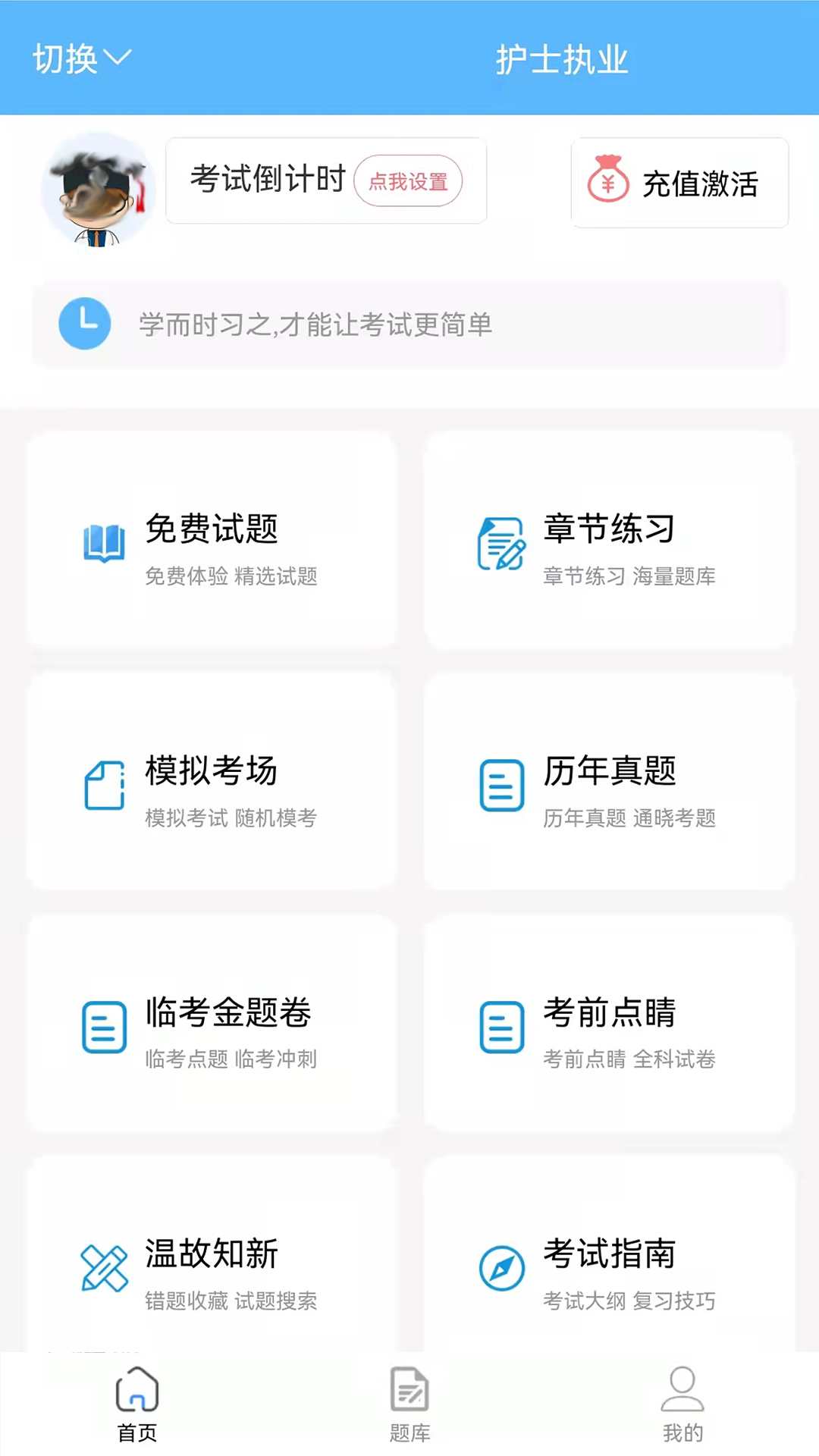Open the 护士执业 title selector
Viewport: 819px width, 1456px height.
click(562, 59)
